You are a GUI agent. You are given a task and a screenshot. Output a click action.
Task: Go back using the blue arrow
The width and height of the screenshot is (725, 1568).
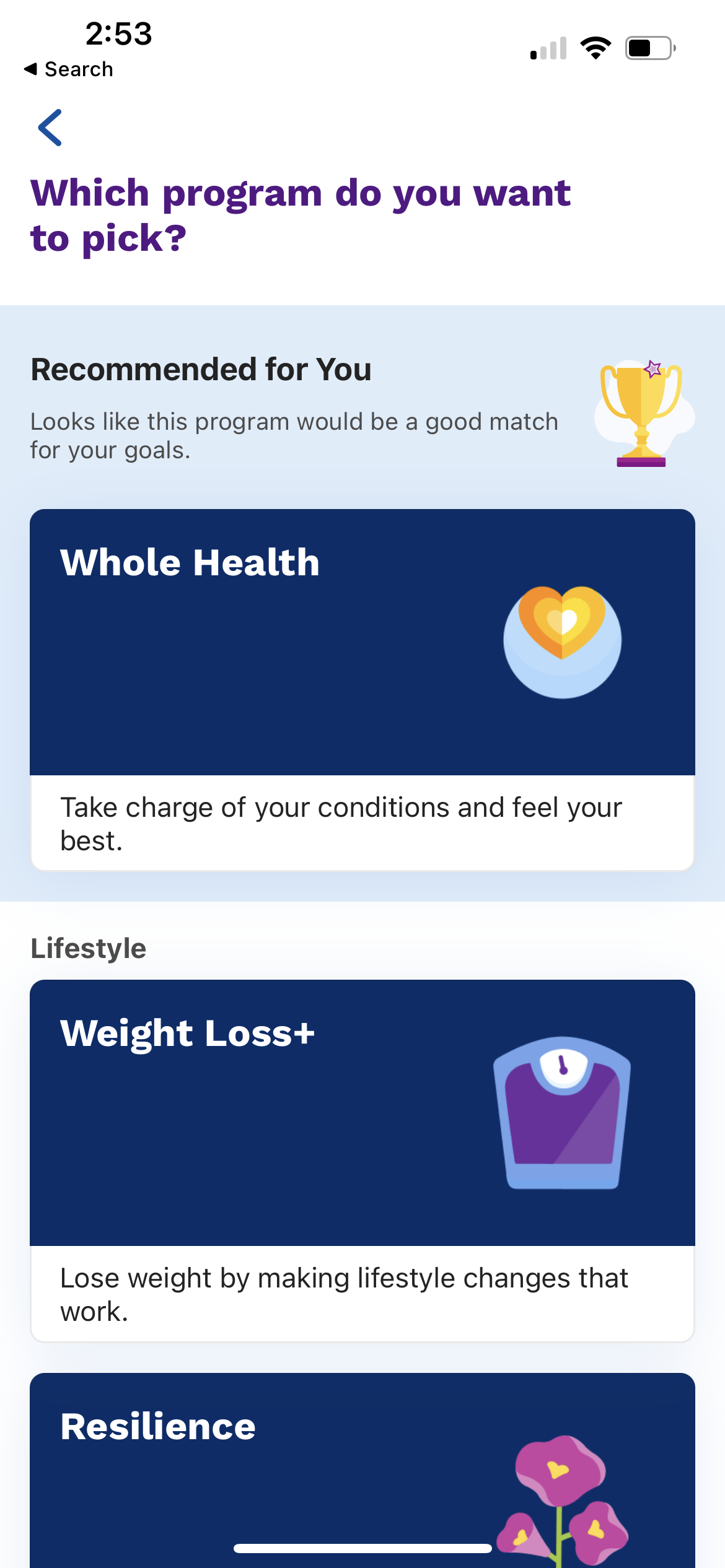point(50,128)
